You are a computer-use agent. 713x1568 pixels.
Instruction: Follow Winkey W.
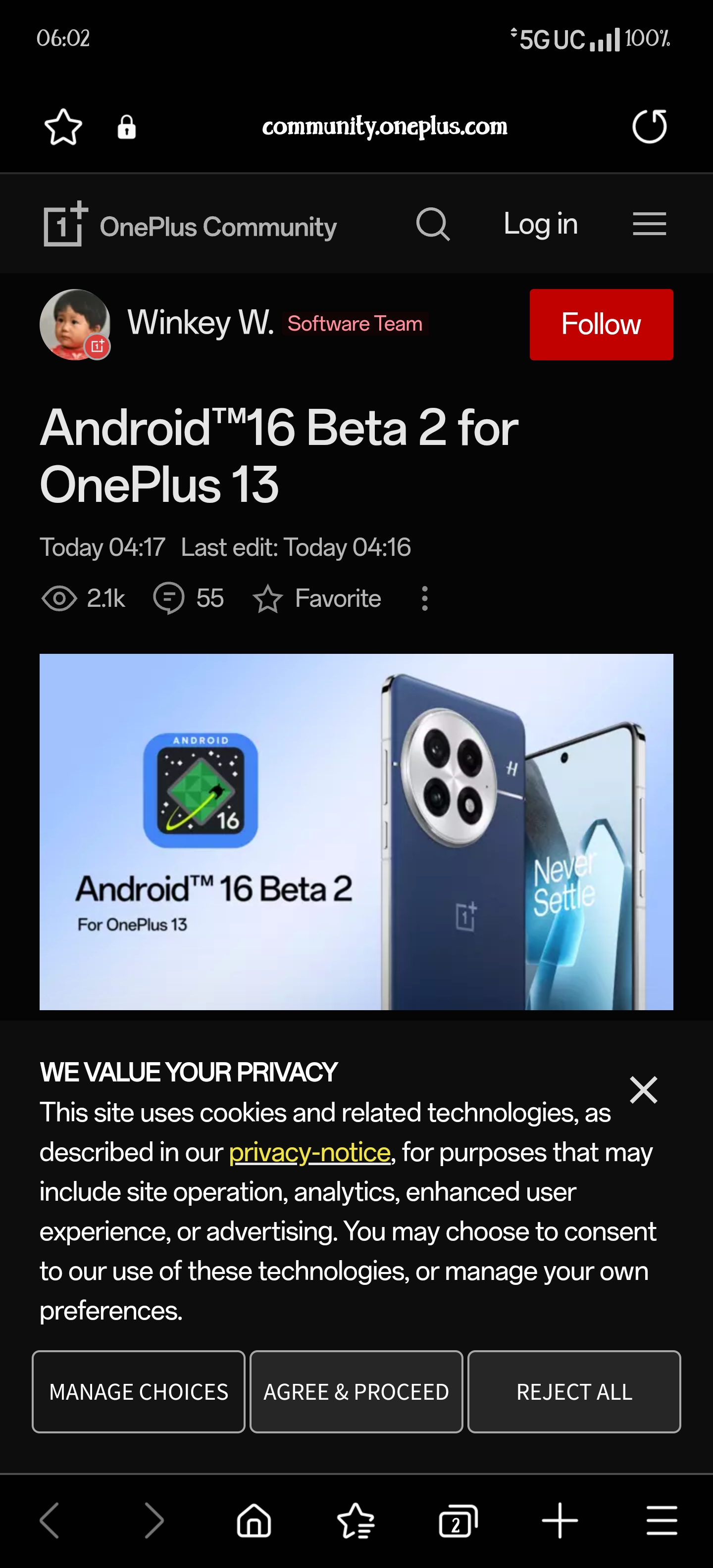point(601,324)
